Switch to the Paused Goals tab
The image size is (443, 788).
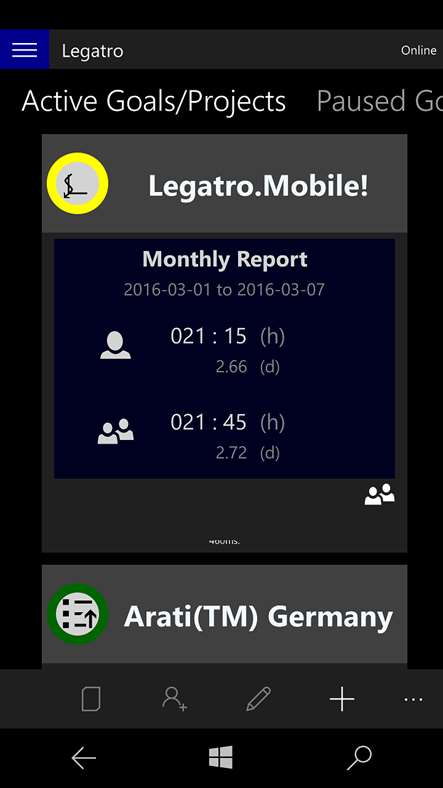379,101
